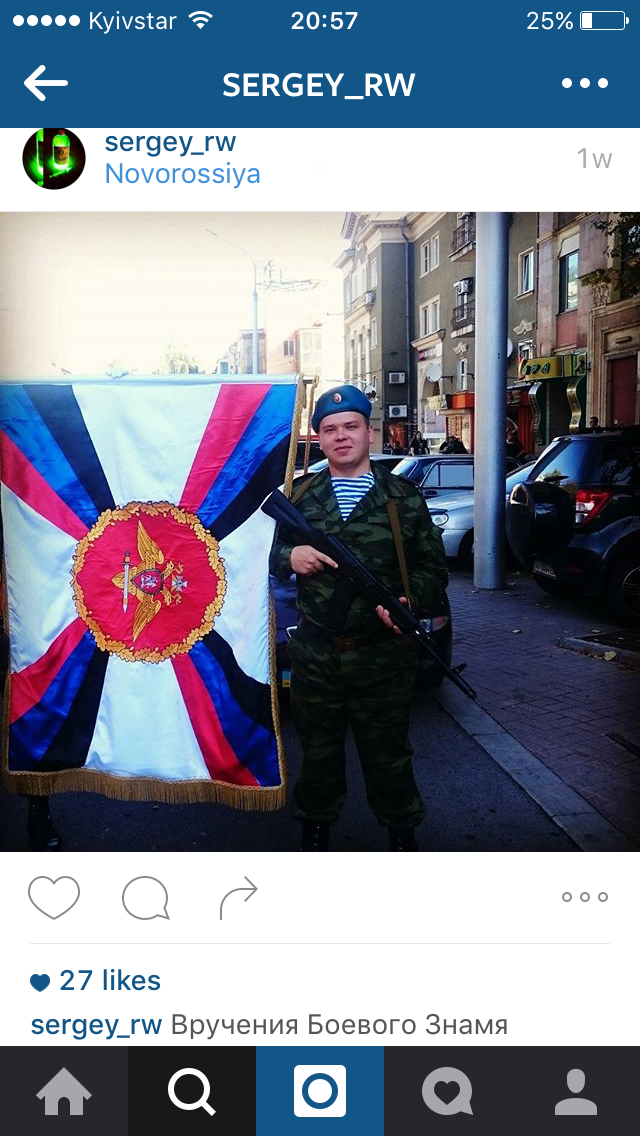
Task: Open the Camera tab
Action: 320,1091
